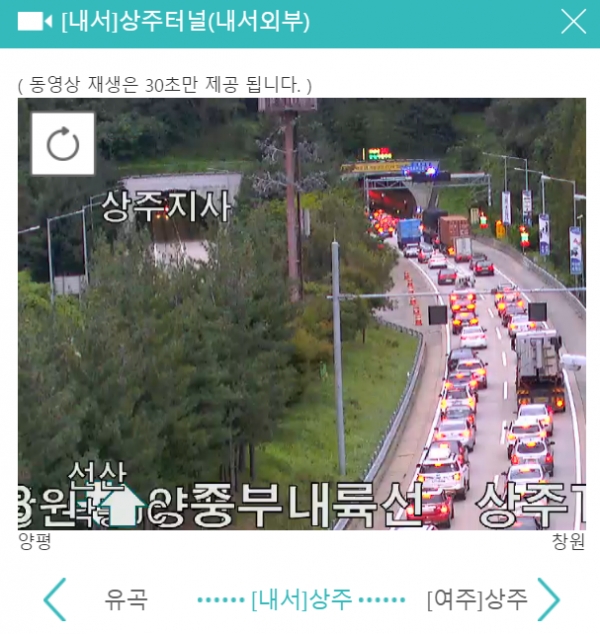600x634 pixels.
Task: Close the CCTV popup window
Action: coord(573,21)
